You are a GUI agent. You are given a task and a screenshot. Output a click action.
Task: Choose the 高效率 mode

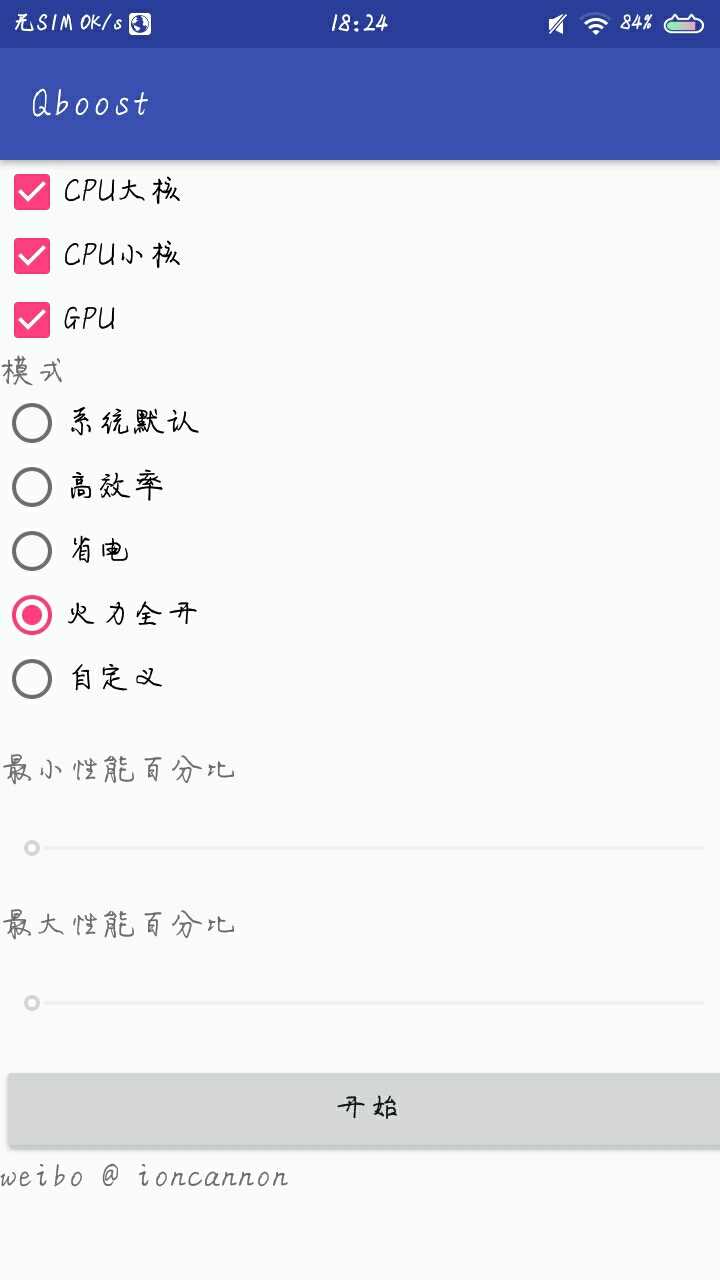(x=32, y=487)
